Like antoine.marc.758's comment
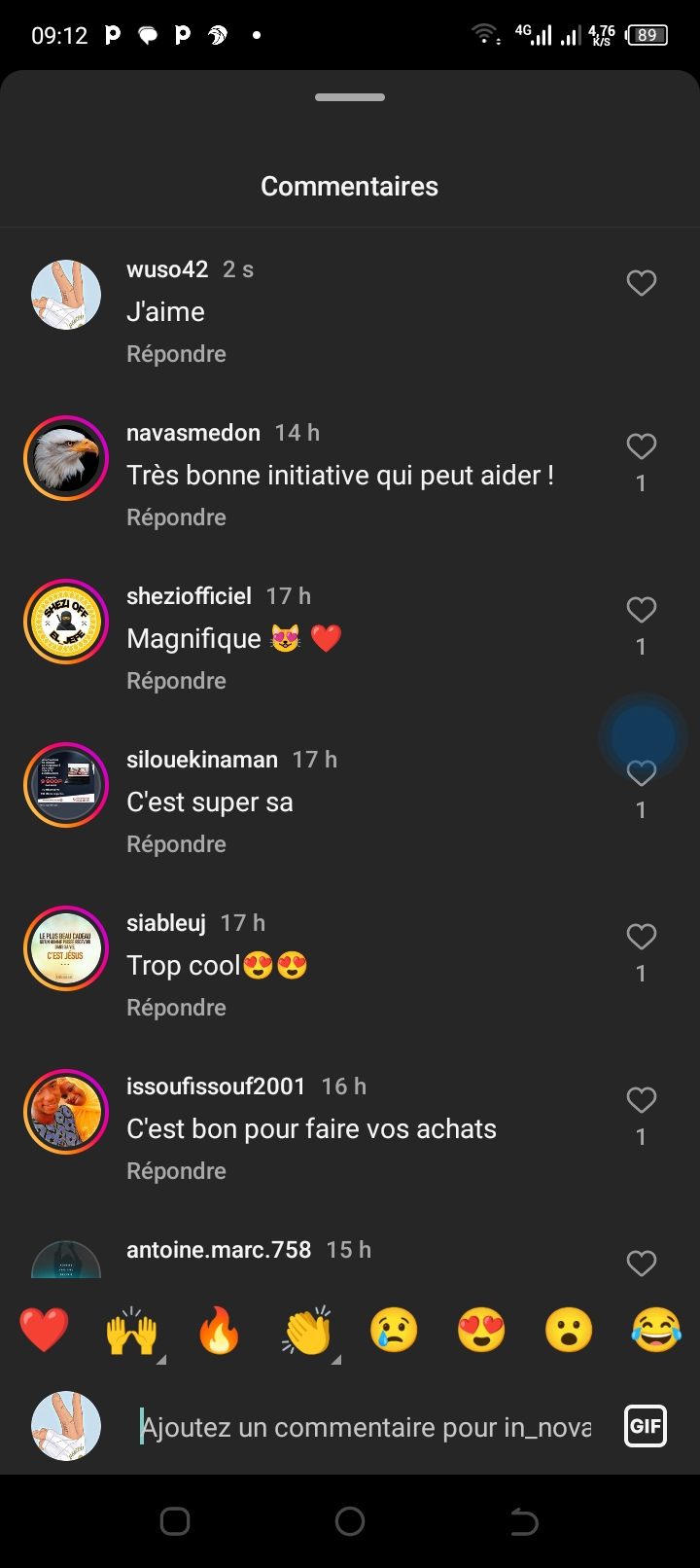 point(641,1264)
